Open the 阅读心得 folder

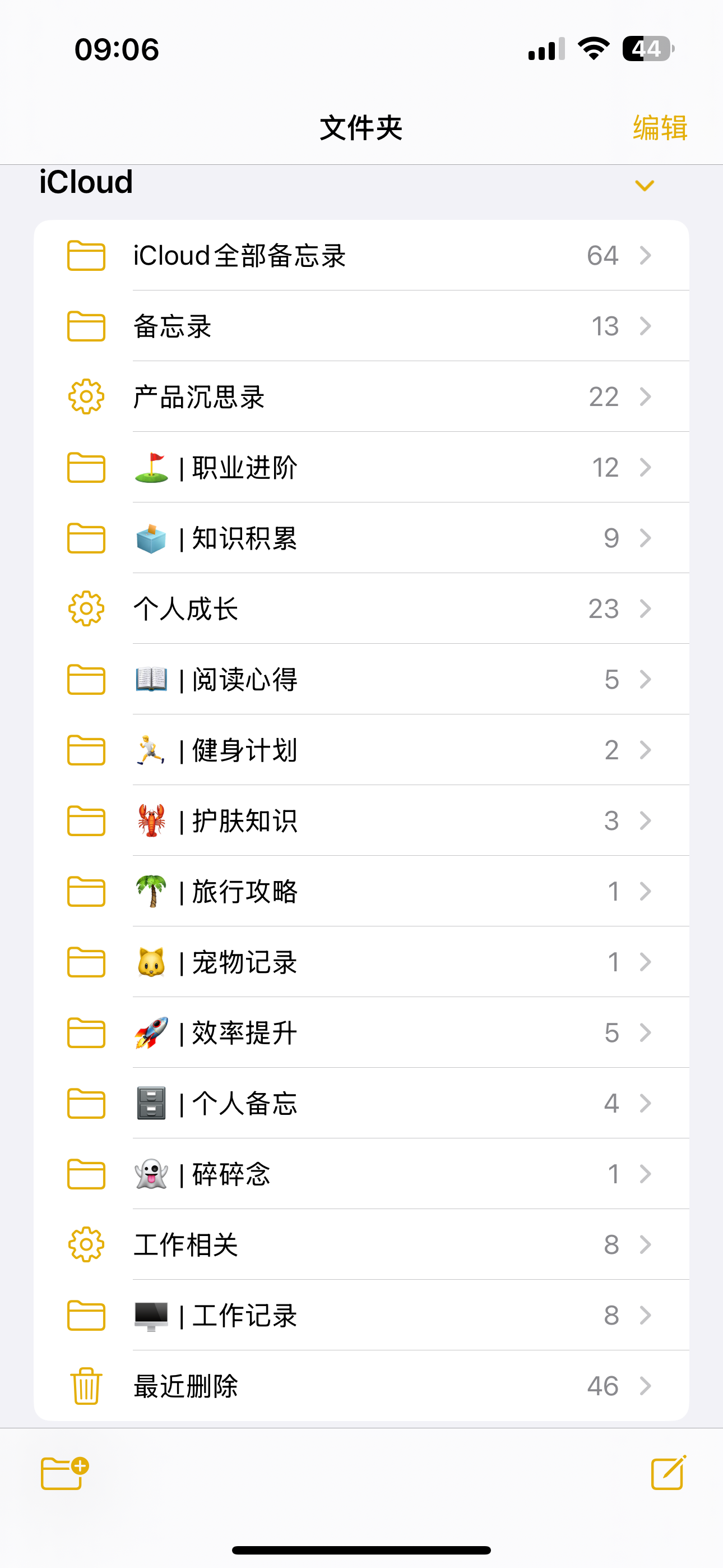click(361, 679)
